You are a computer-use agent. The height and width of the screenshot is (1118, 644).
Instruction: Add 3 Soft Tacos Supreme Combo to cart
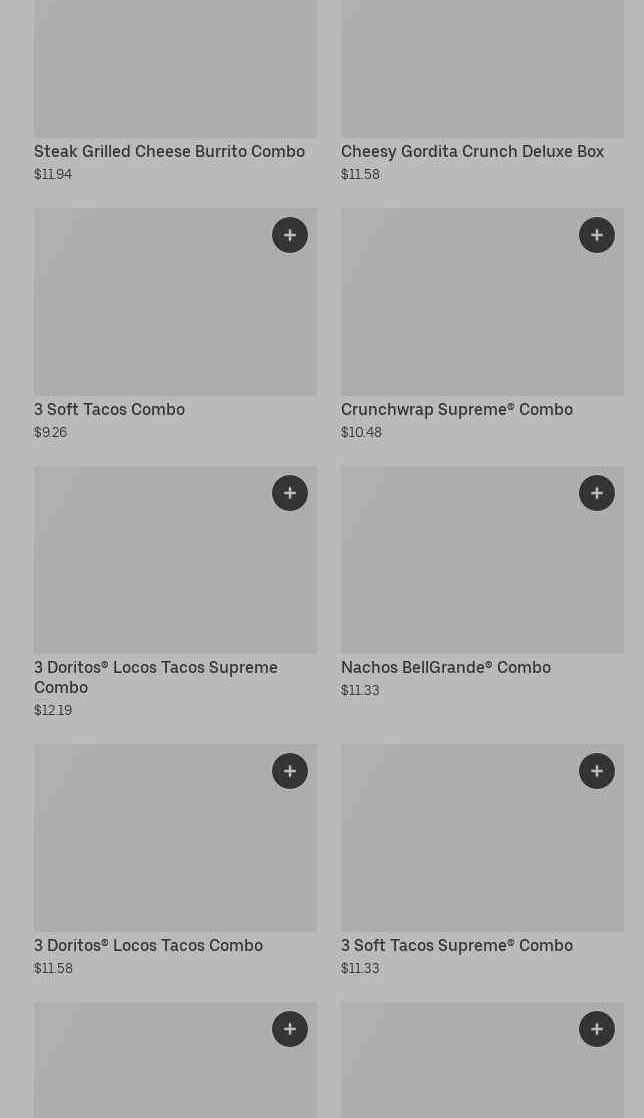click(x=597, y=771)
